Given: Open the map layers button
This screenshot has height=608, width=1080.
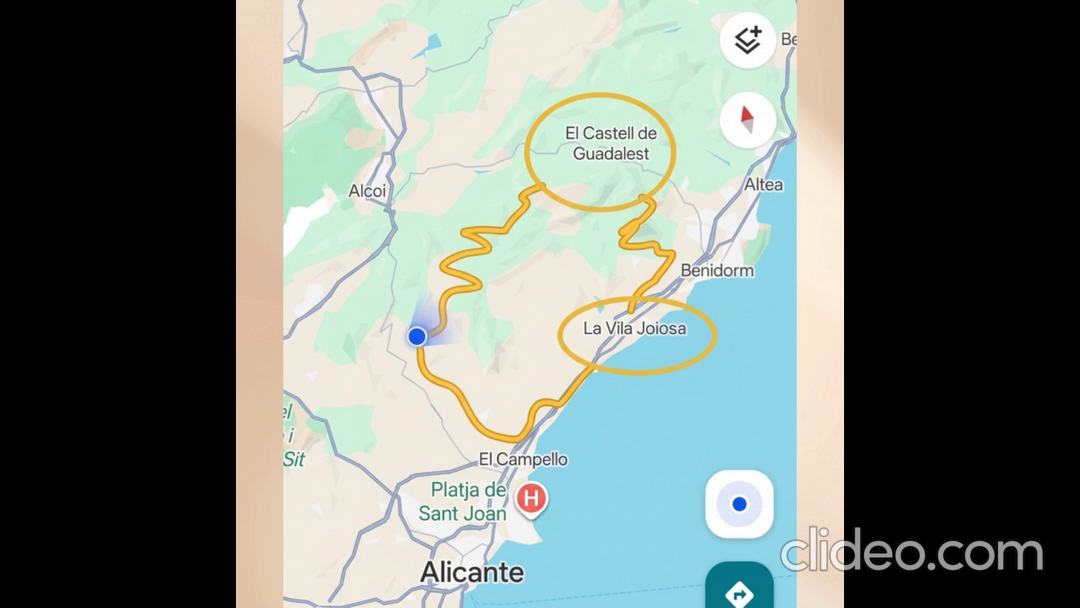Looking at the screenshot, I should coord(747,40).
